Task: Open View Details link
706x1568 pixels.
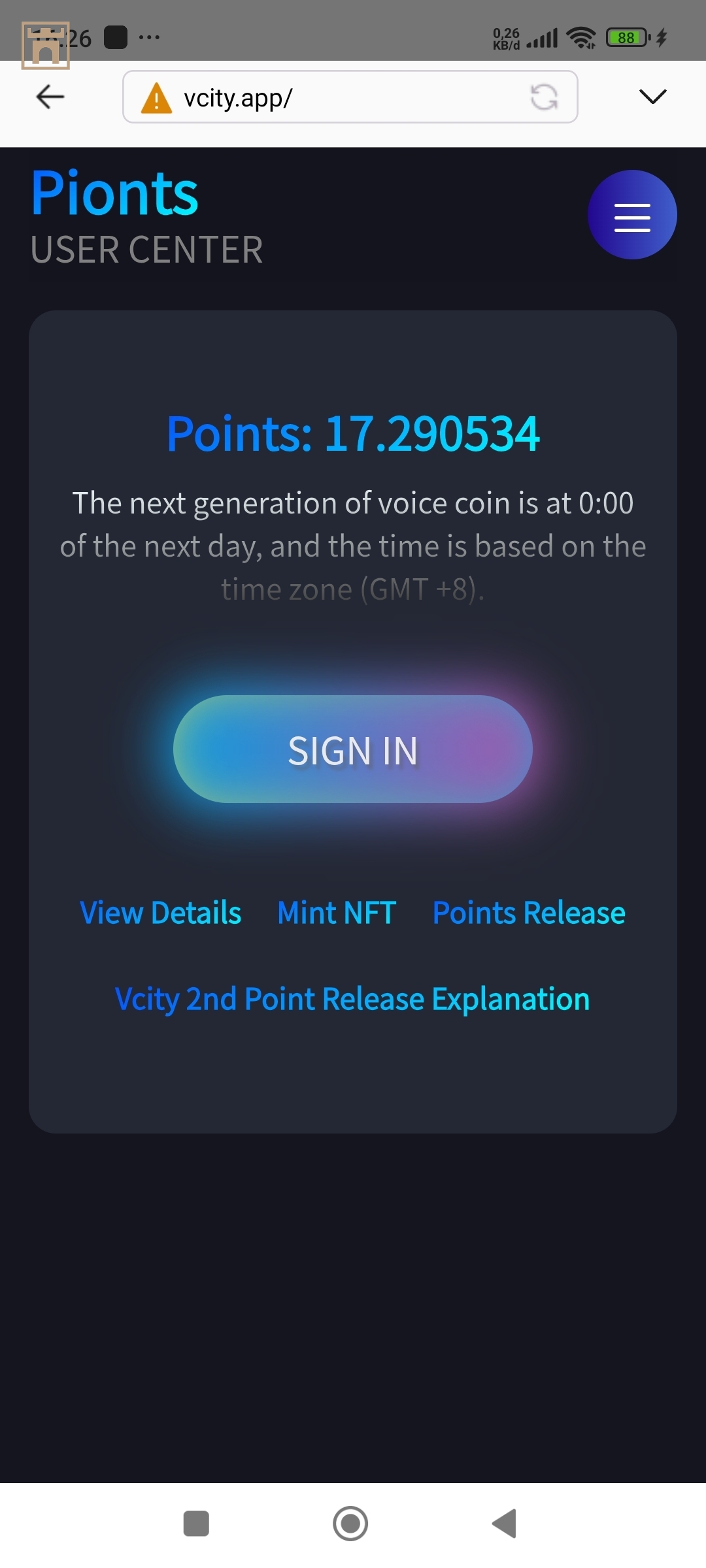Action: pyautogui.click(x=160, y=913)
